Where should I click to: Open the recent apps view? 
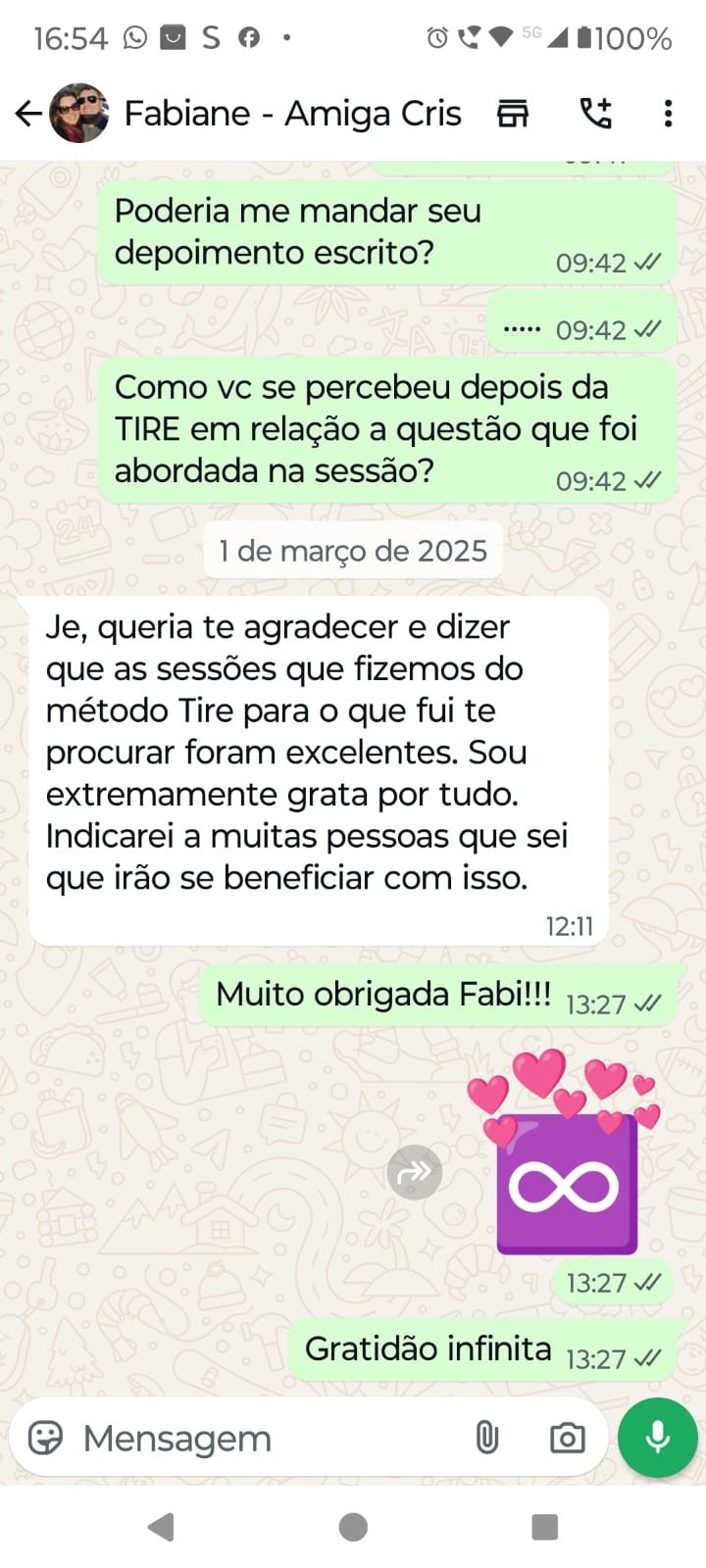544,1527
